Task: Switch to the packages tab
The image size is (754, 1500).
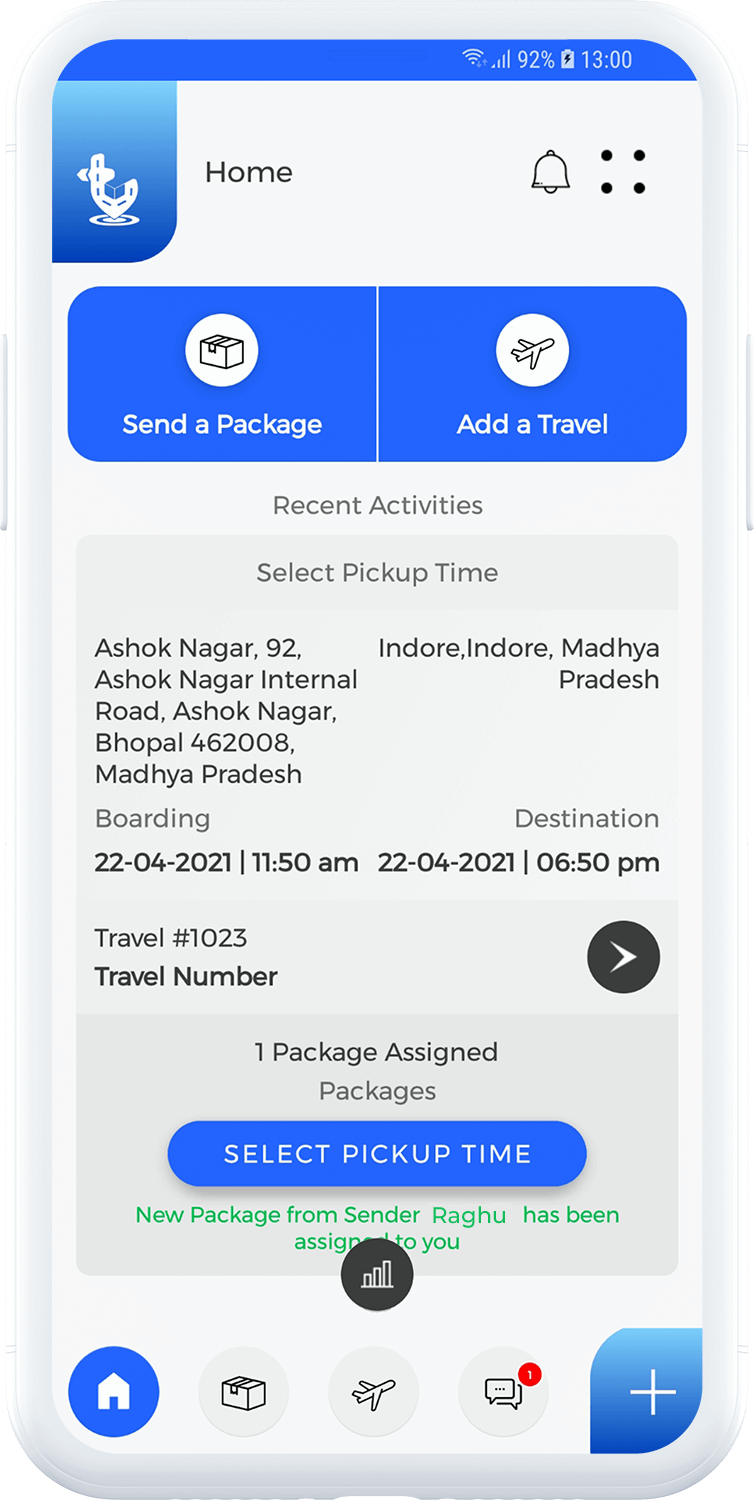Action: (x=243, y=1391)
